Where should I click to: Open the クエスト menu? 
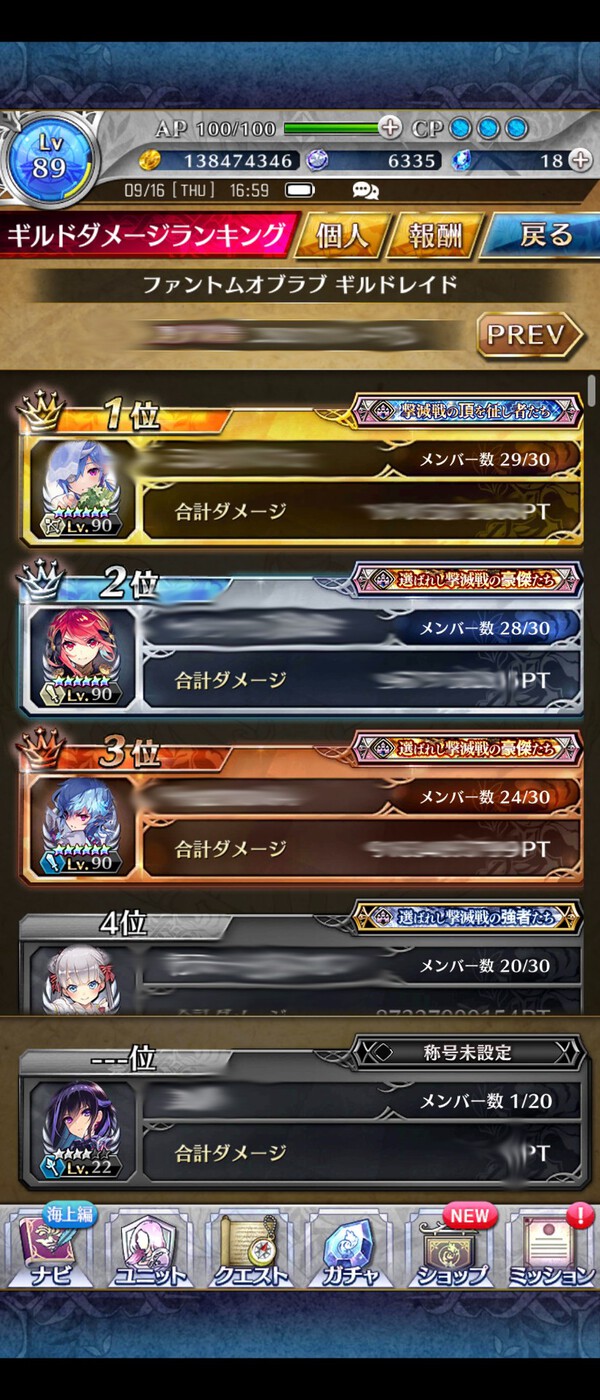tap(249, 1247)
